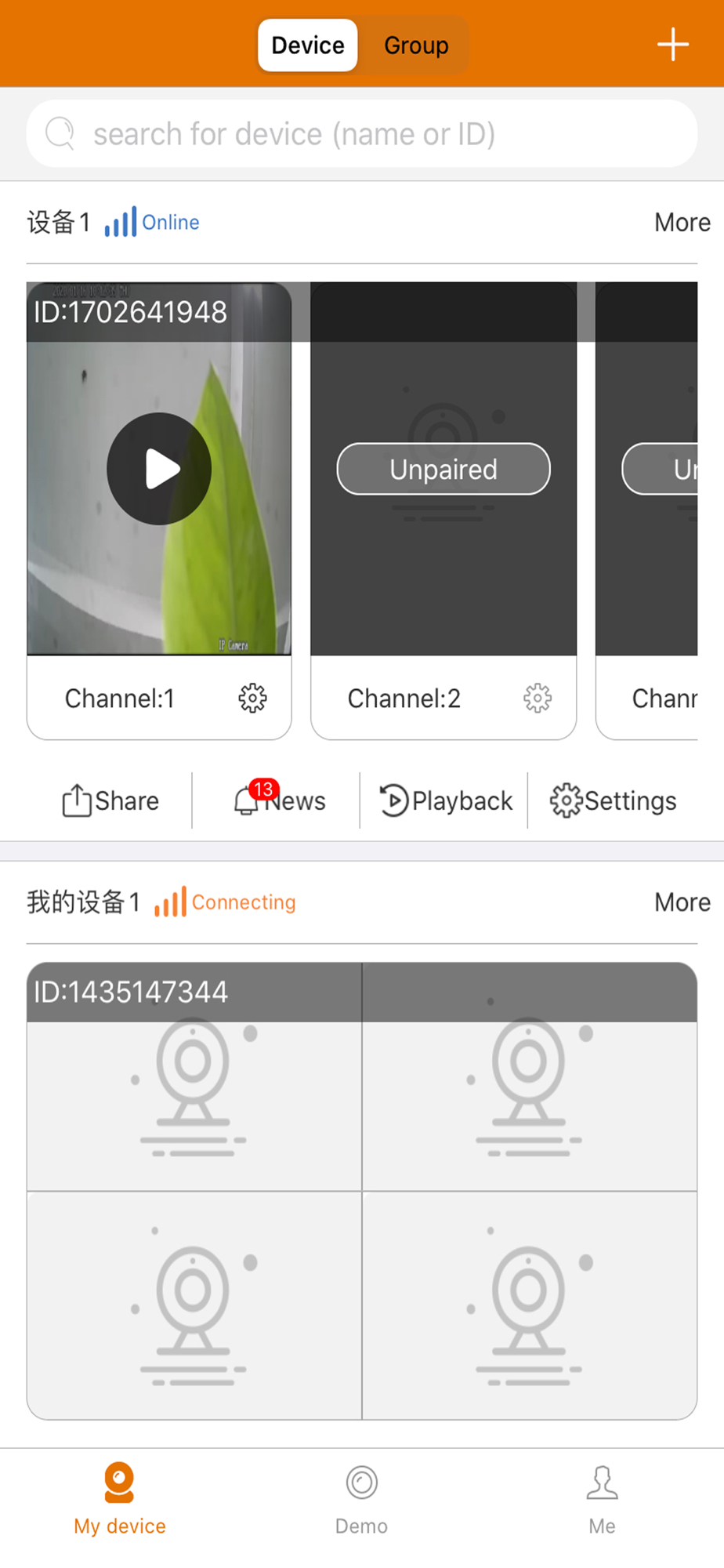Image resolution: width=724 pixels, height=1568 pixels.
Task: Open More for 设备1
Action: click(682, 223)
